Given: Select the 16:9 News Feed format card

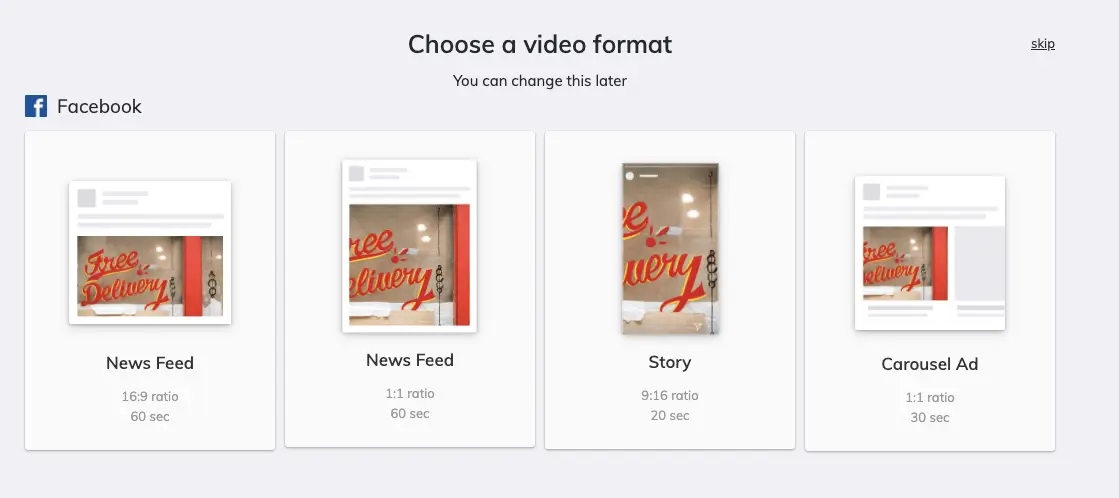Looking at the screenshot, I should 150,290.
